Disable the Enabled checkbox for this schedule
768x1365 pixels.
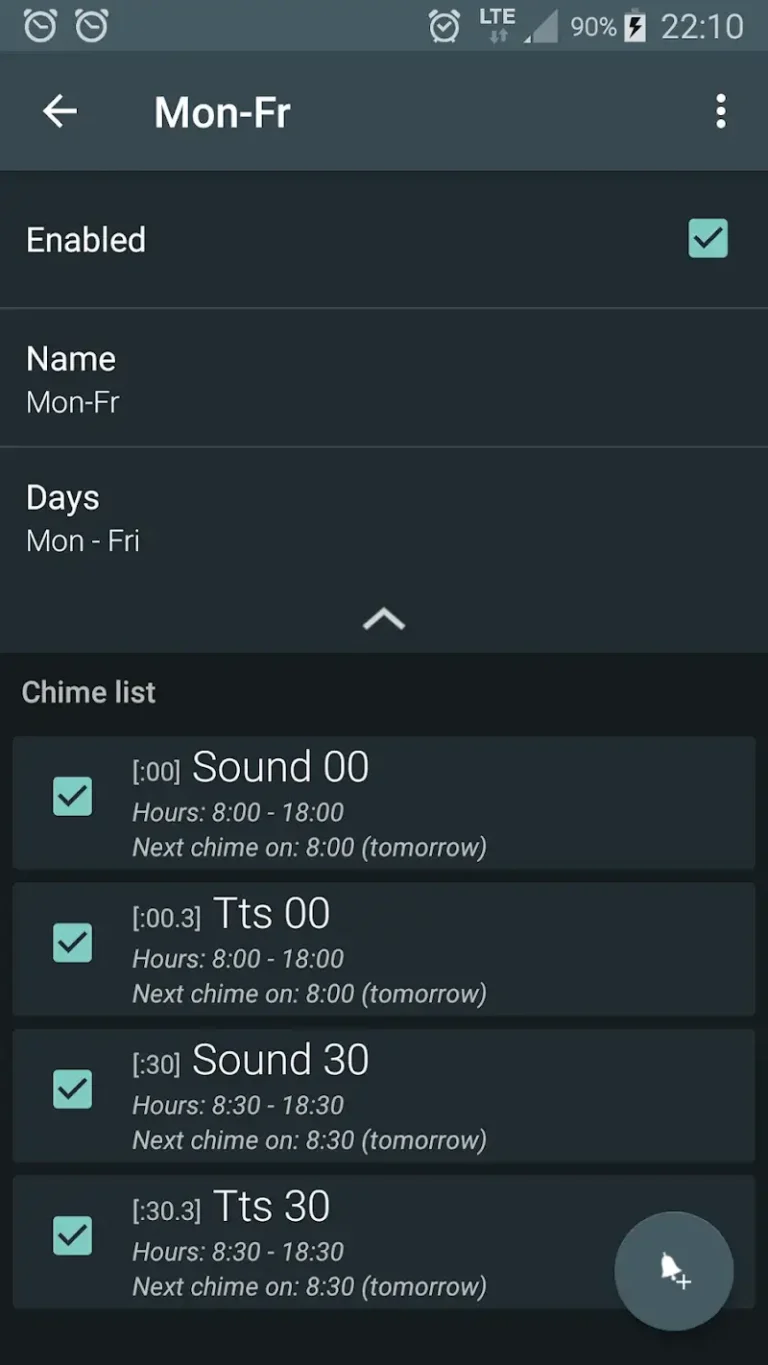pos(708,239)
